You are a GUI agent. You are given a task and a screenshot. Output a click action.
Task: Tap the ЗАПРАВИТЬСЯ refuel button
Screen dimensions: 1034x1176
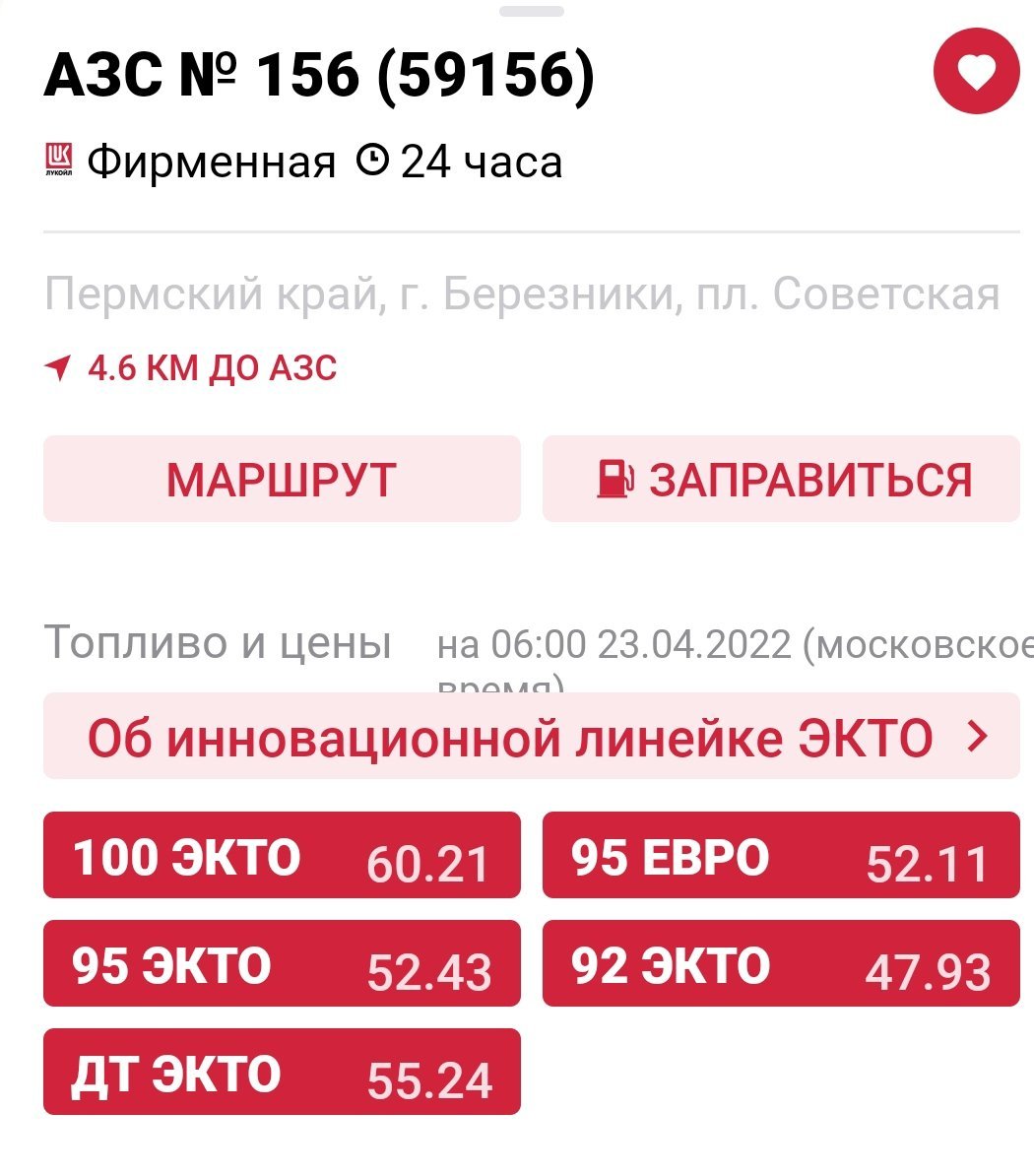781,479
